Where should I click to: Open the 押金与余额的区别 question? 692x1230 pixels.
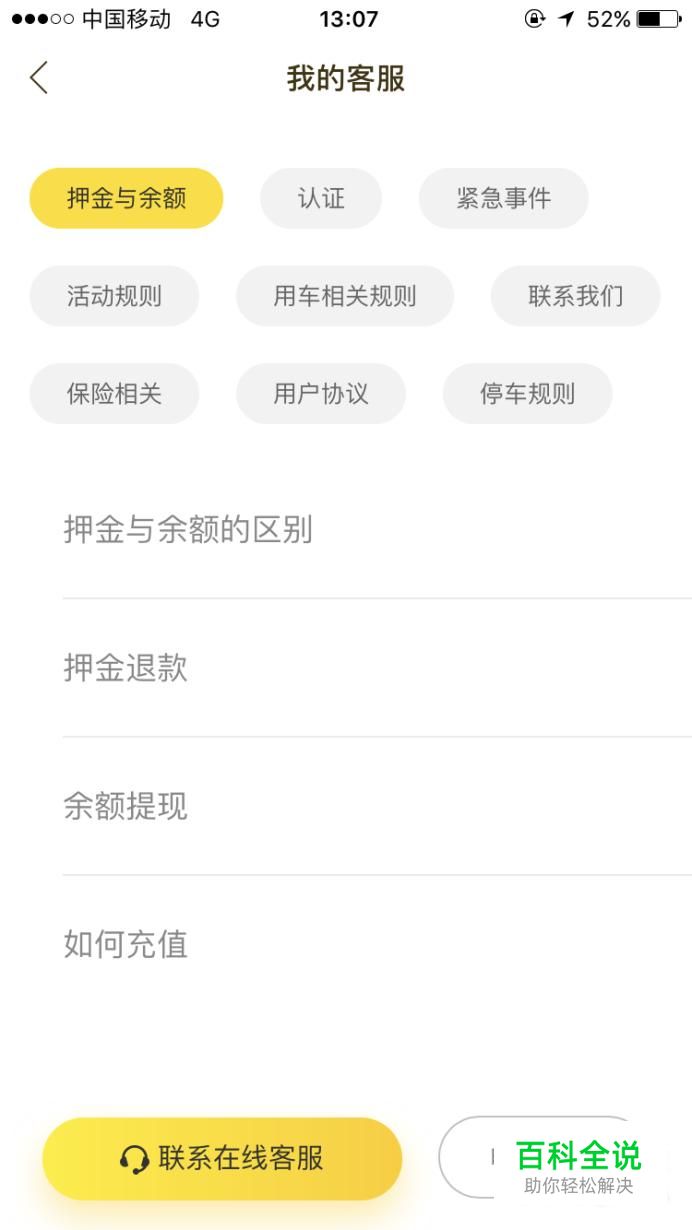click(x=377, y=530)
